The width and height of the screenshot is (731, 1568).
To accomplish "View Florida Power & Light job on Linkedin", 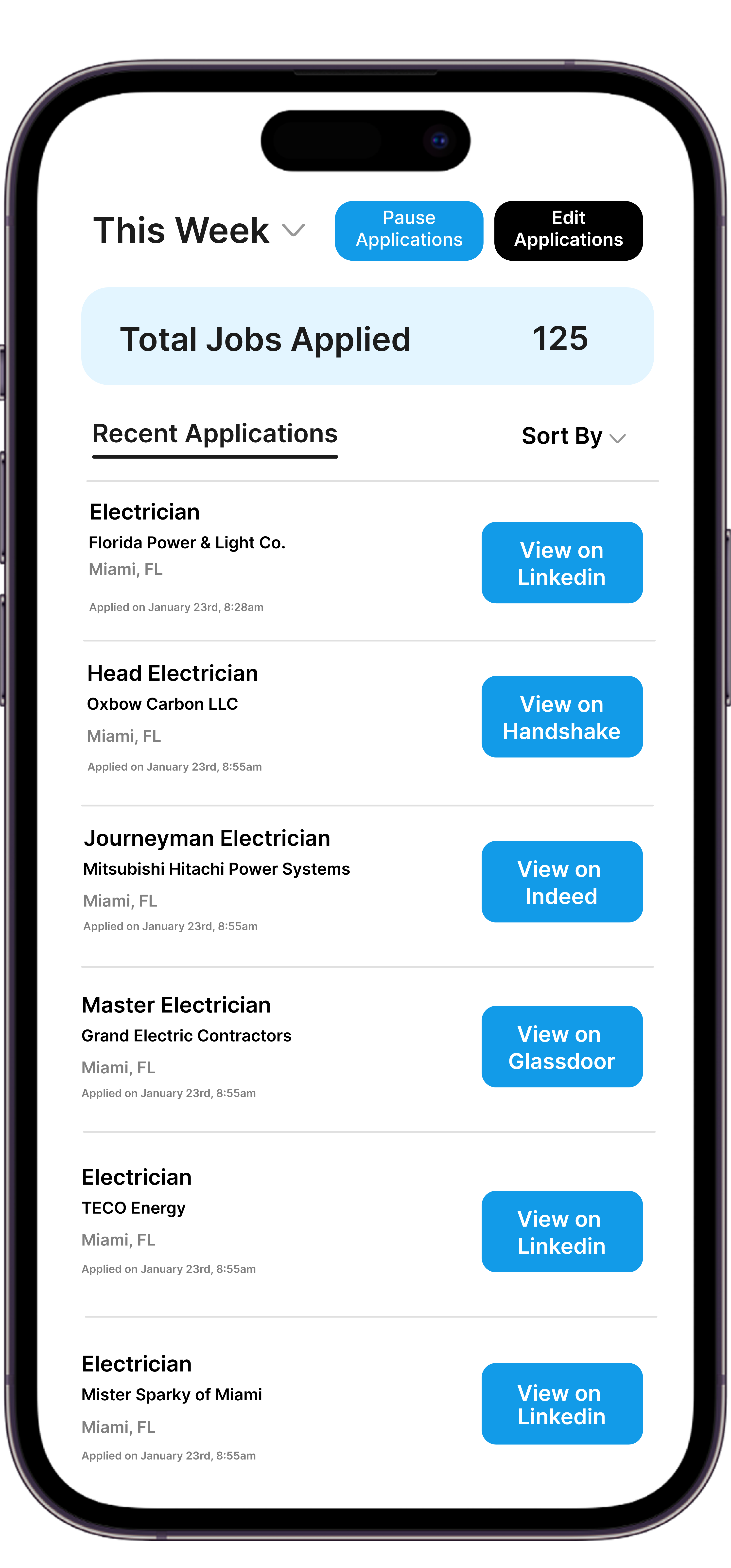I will point(561,562).
